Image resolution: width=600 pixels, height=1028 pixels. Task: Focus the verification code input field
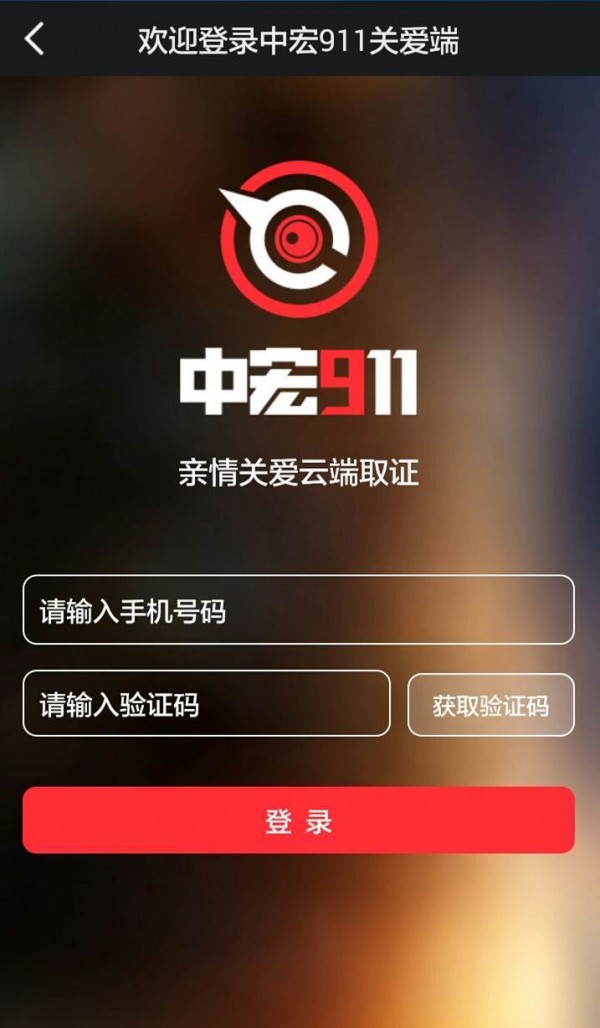pyautogui.click(x=206, y=703)
